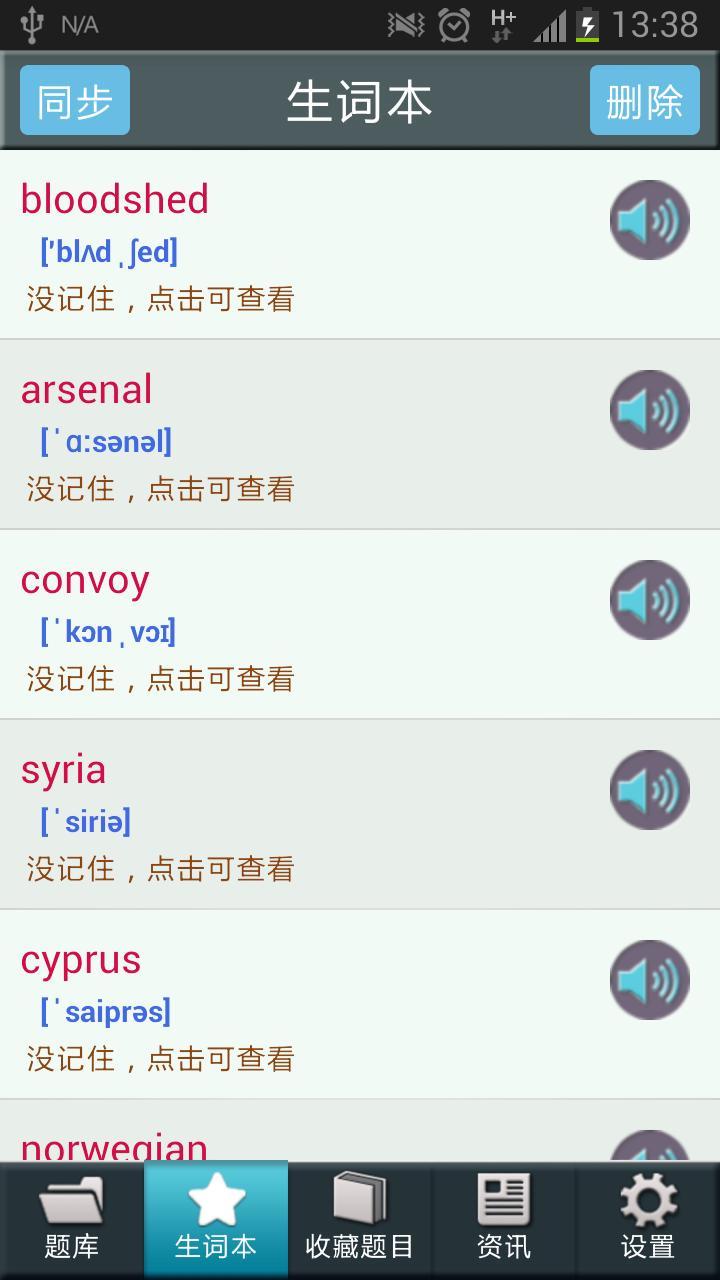The image size is (720, 1280).
Task: Show meaning of the word syria
Action: click(x=160, y=868)
